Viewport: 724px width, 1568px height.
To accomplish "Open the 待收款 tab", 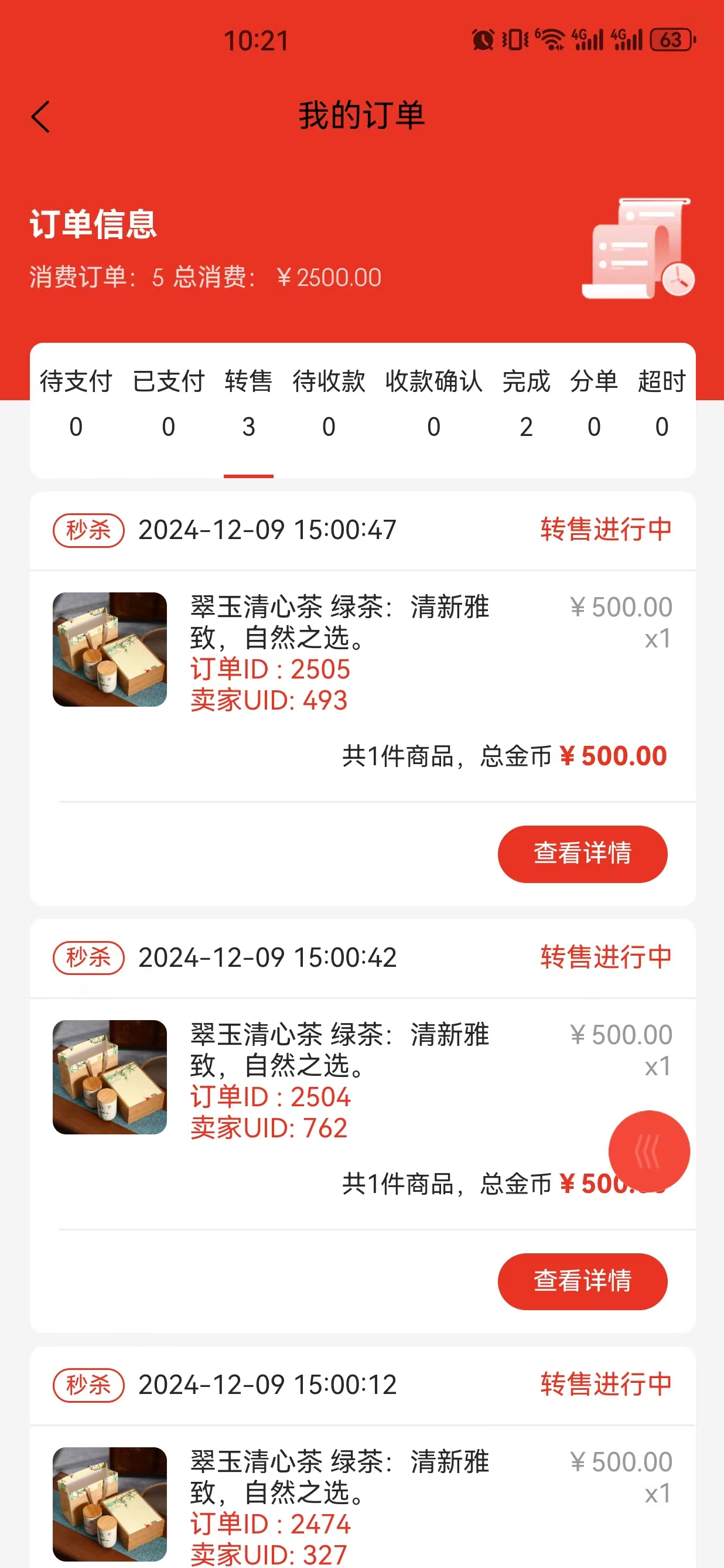I will click(x=329, y=403).
